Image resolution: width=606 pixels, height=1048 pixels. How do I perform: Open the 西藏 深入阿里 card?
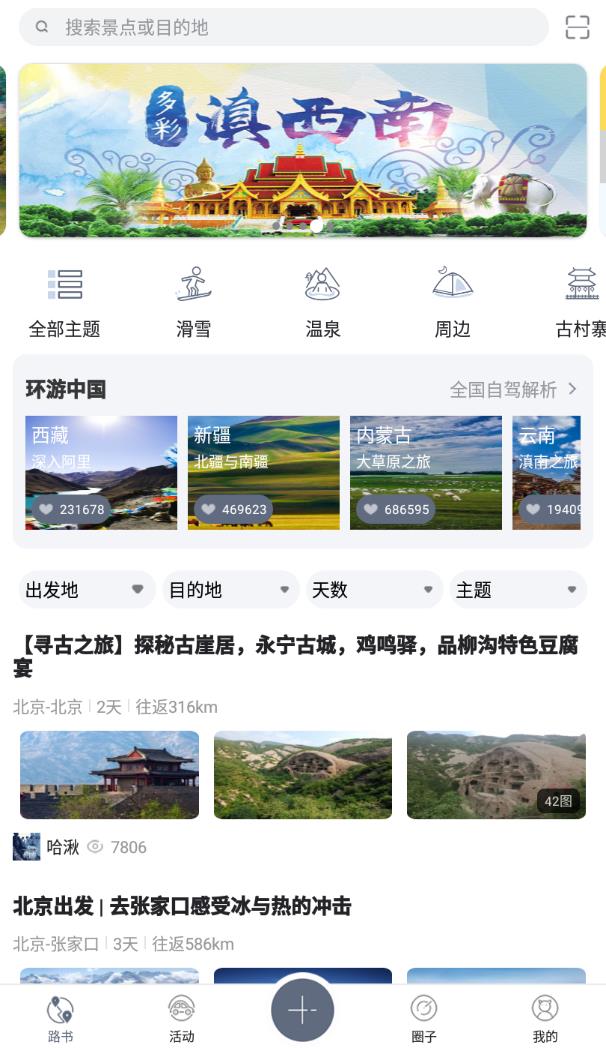pyautogui.click(x=101, y=472)
